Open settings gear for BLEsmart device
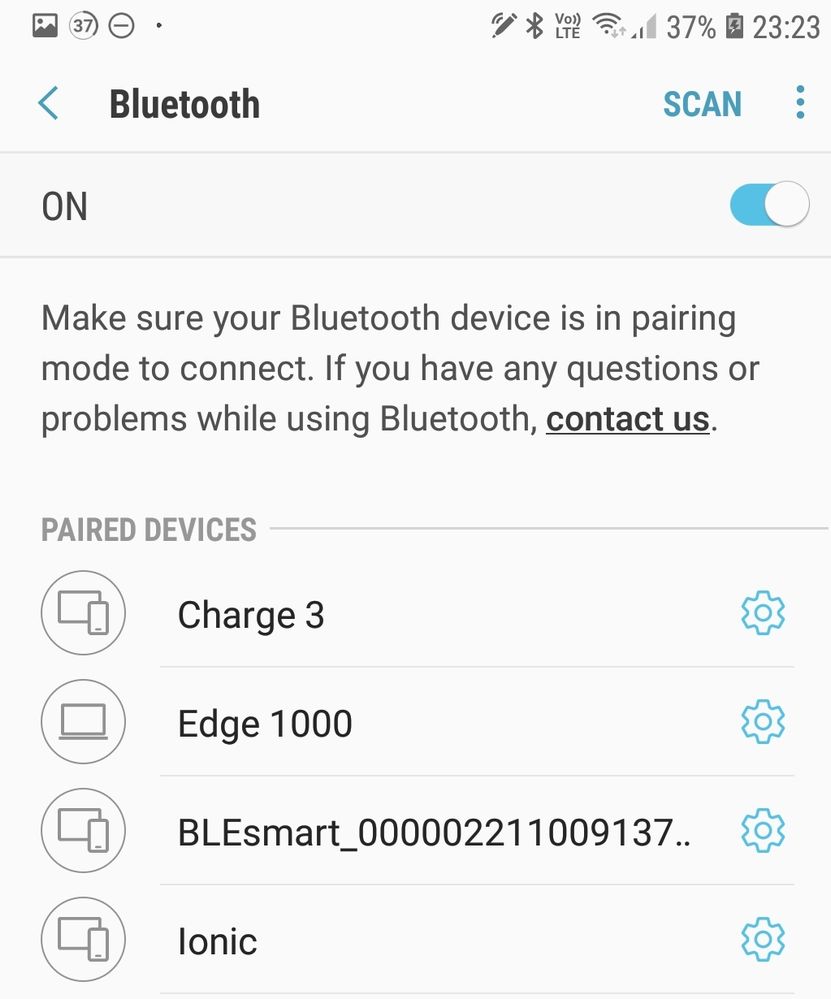Viewport: 831px width, 999px height. point(763,830)
